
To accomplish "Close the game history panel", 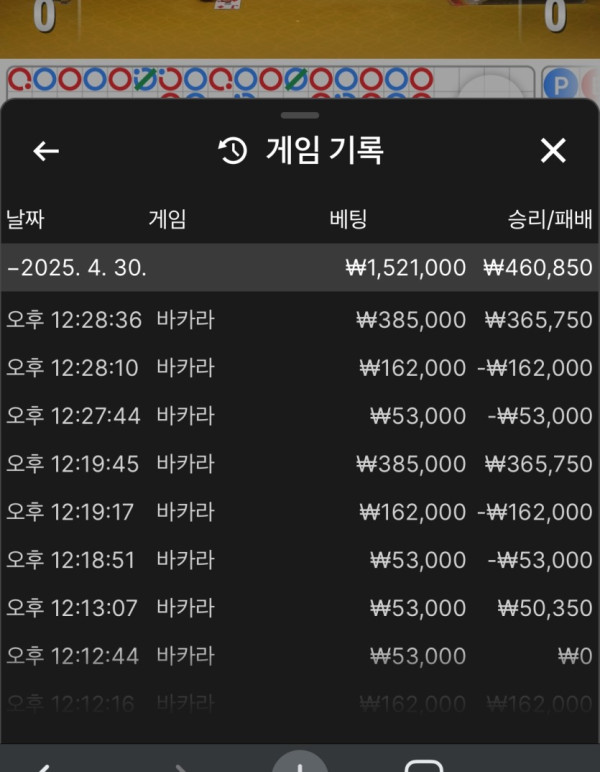I will (553, 151).
